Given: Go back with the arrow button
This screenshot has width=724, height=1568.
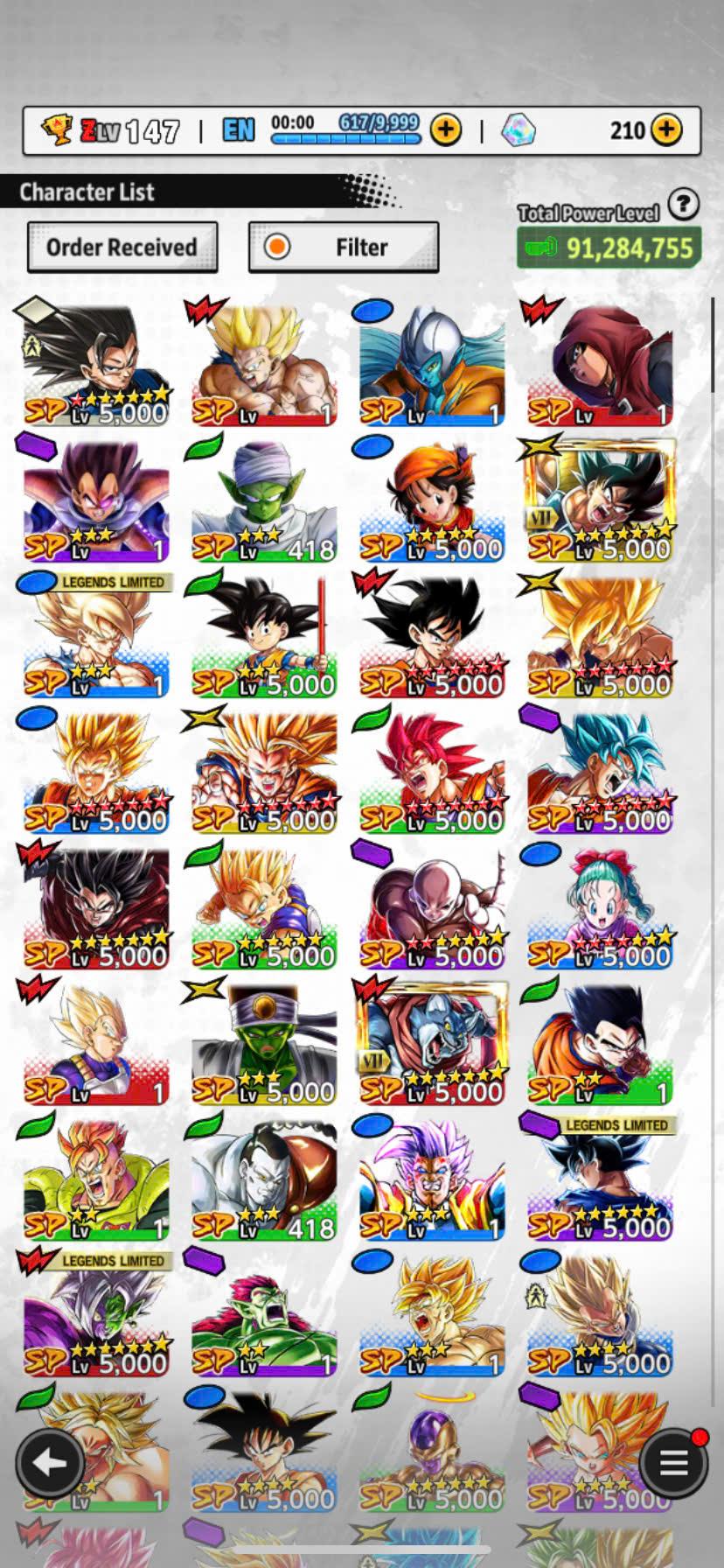Looking at the screenshot, I should pyautogui.click(x=50, y=1462).
